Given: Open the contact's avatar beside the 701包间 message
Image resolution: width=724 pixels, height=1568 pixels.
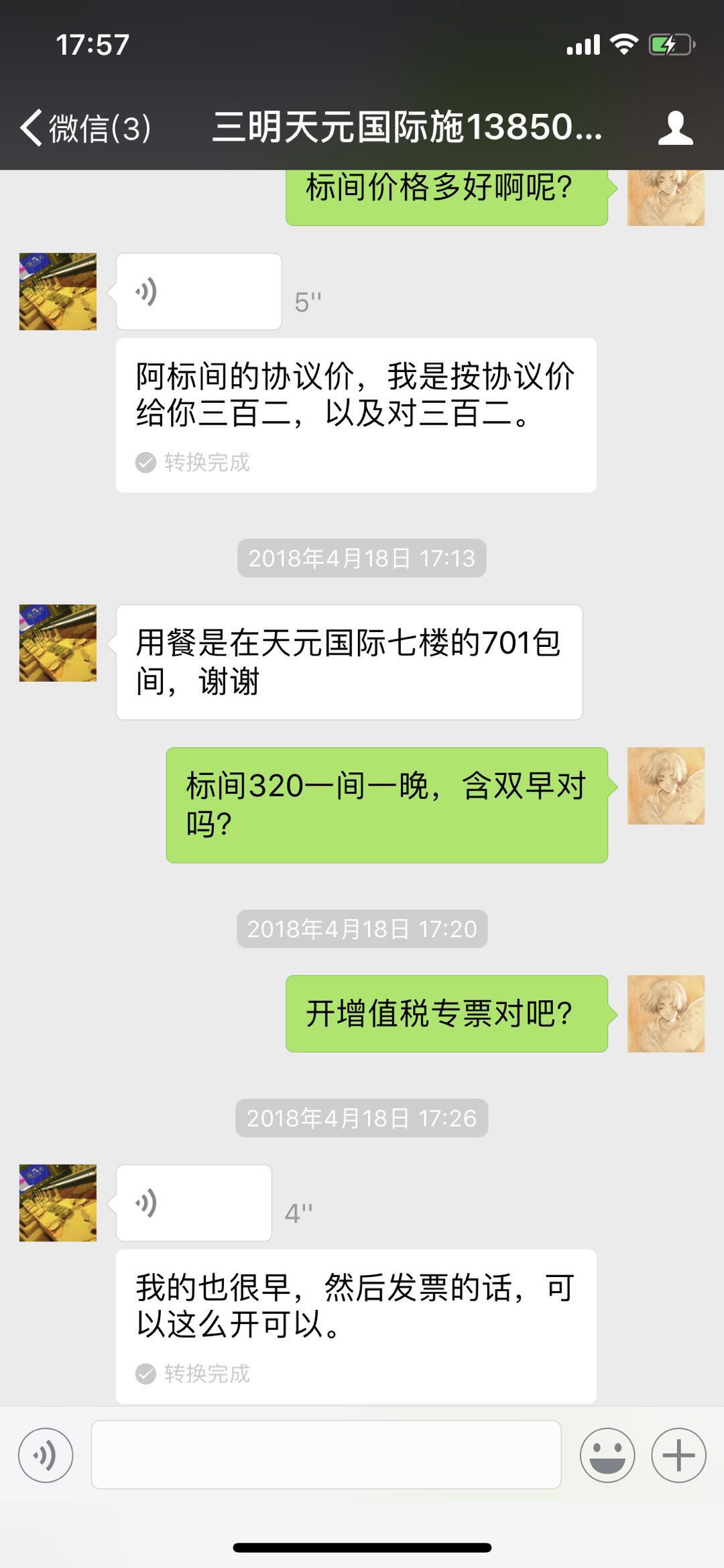Looking at the screenshot, I should [x=58, y=644].
